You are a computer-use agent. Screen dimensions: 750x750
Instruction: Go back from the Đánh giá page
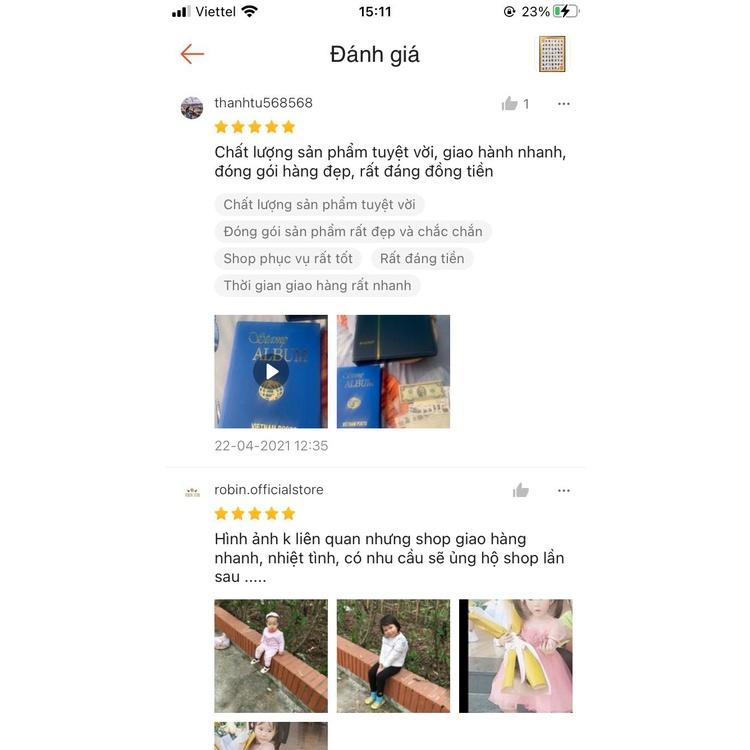[x=192, y=54]
